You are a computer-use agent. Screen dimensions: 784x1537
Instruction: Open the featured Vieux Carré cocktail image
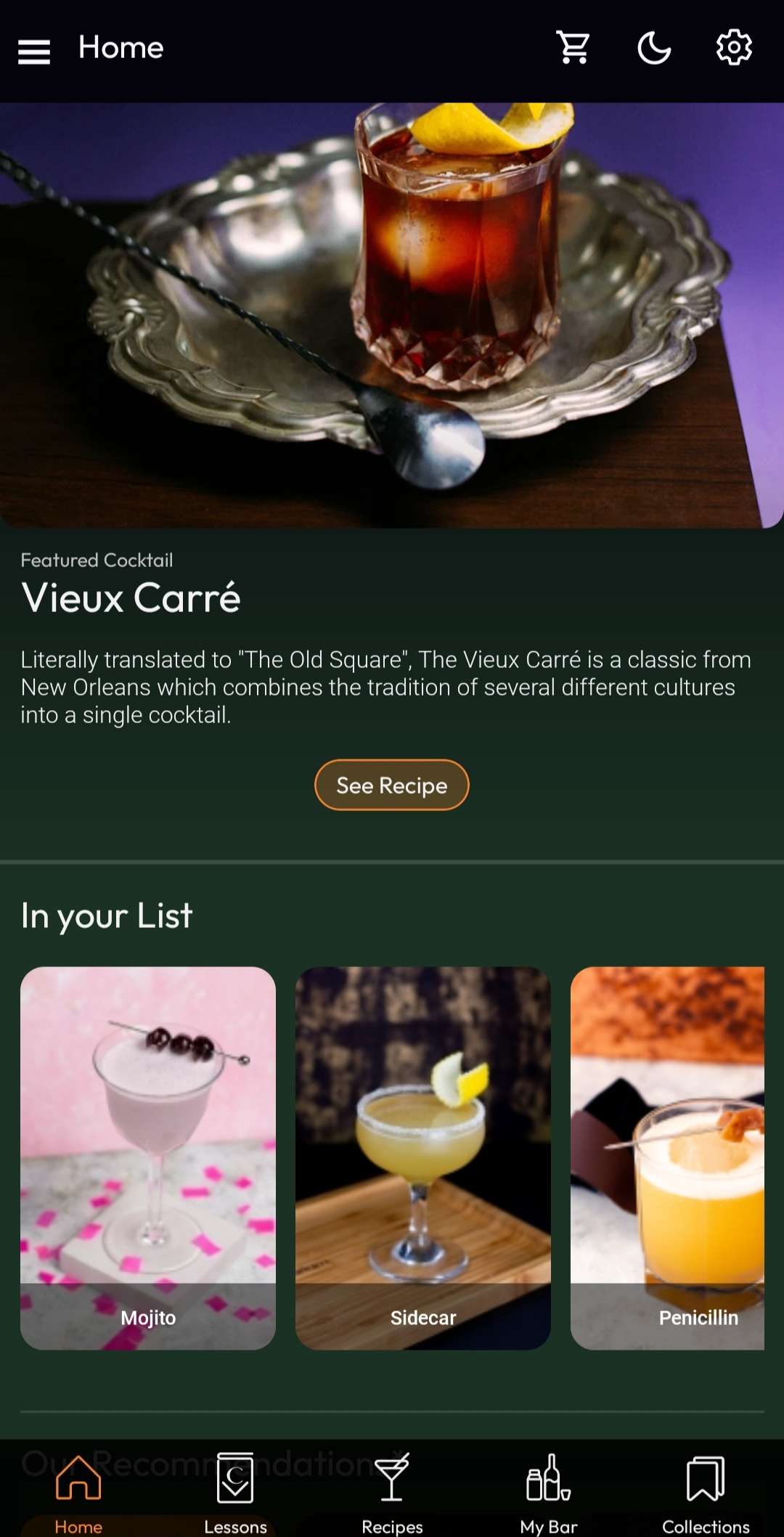[392, 314]
